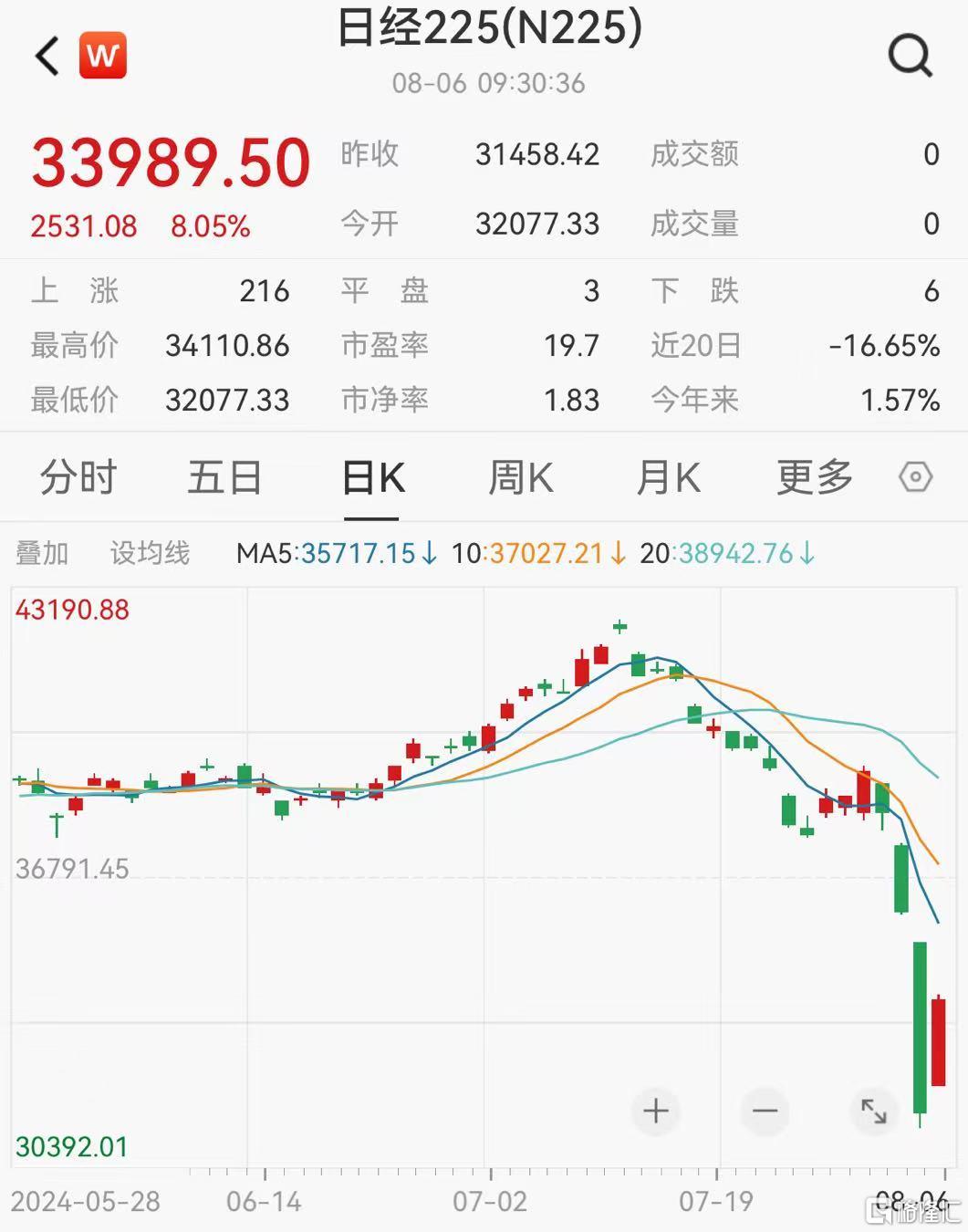Switch to the 五日 chart tab

(x=224, y=477)
